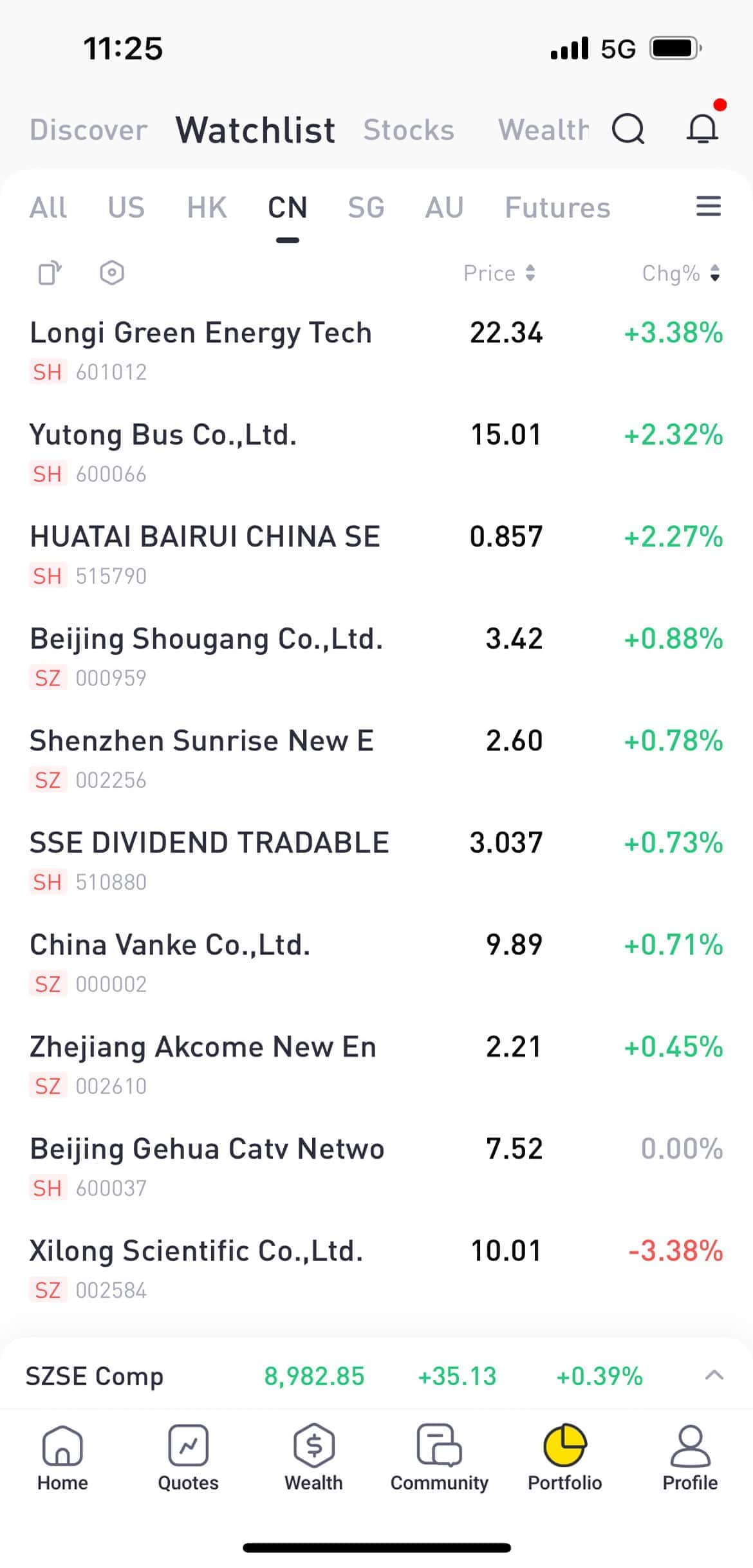
Task: Switch to the Stocks top tab
Action: coord(409,130)
